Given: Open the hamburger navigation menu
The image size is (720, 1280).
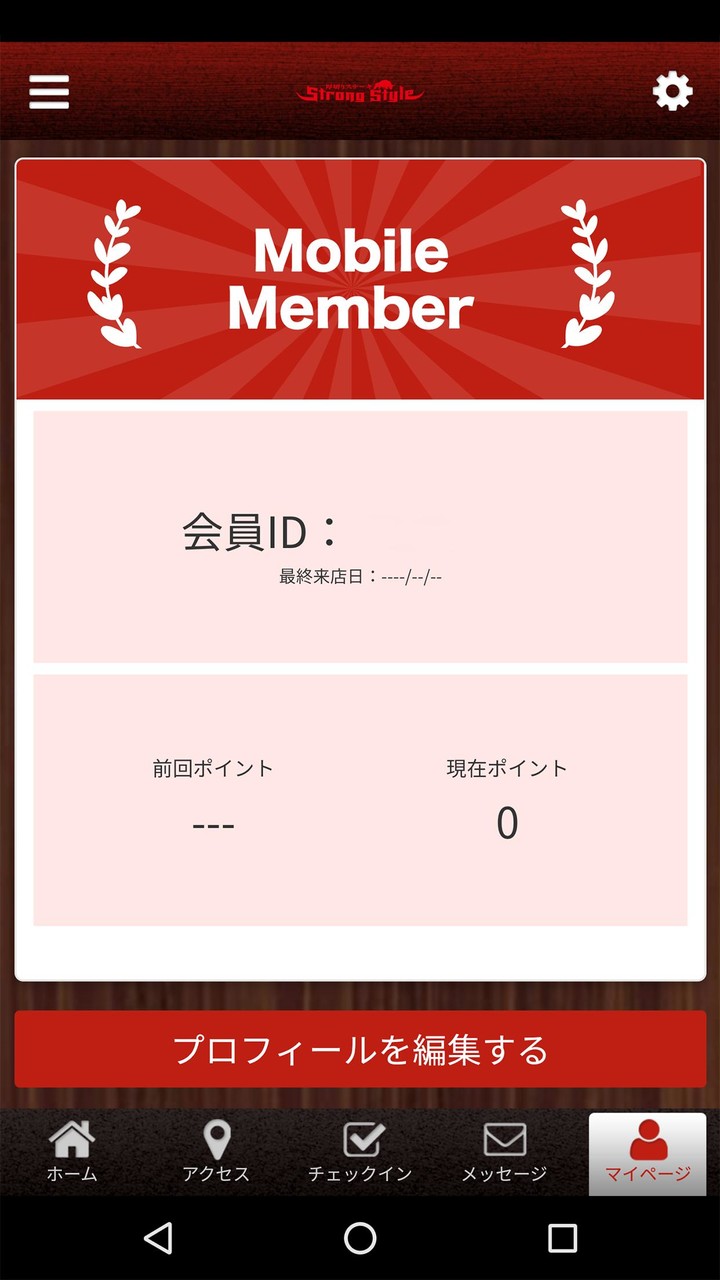Looking at the screenshot, I should (x=48, y=91).
